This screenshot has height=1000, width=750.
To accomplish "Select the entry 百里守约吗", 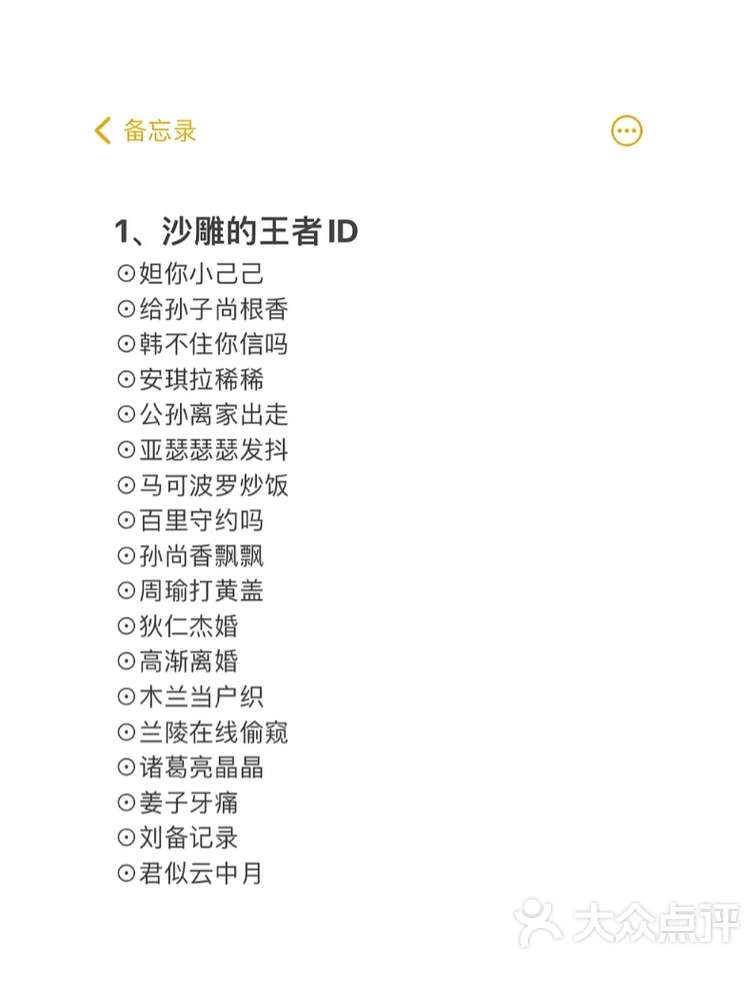I will tap(200, 520).
